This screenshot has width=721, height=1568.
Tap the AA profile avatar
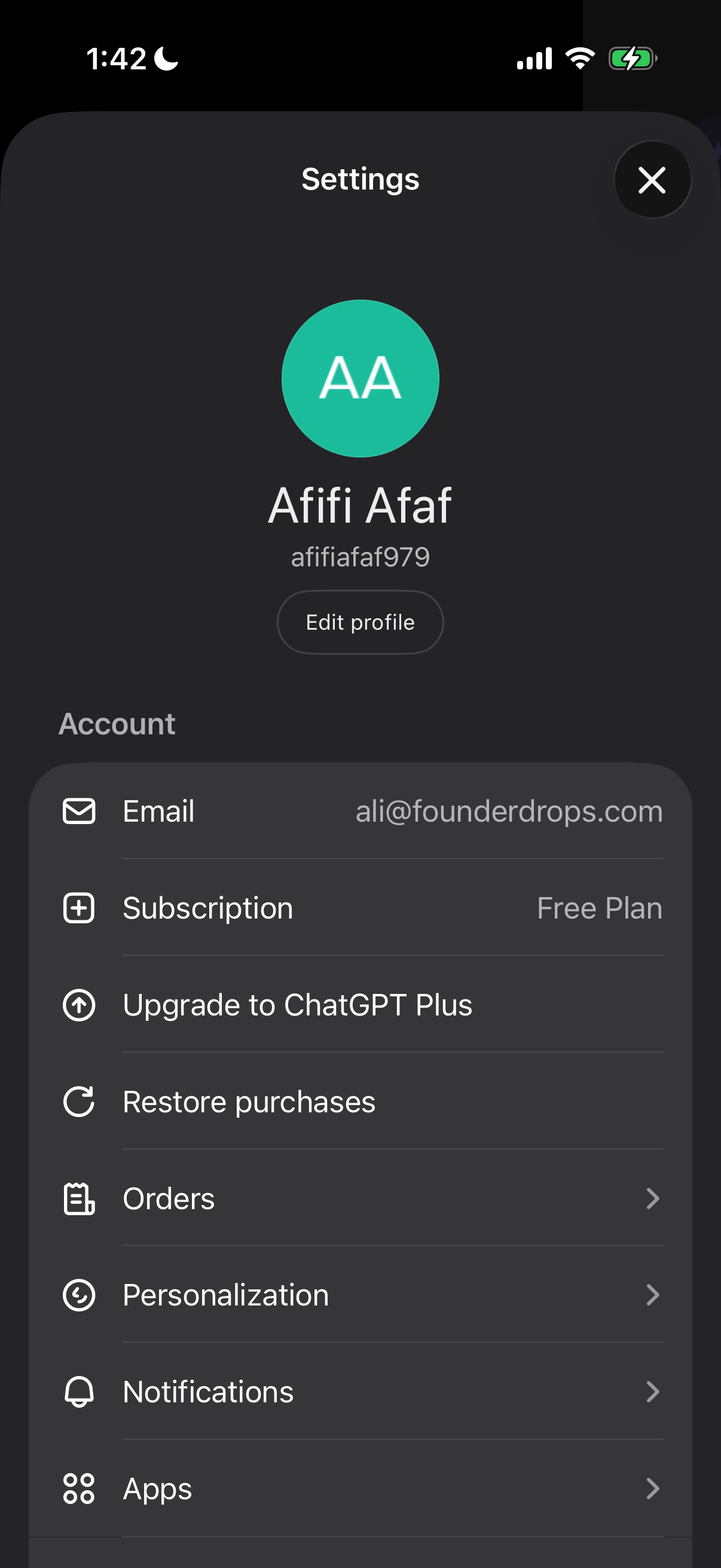359,379
